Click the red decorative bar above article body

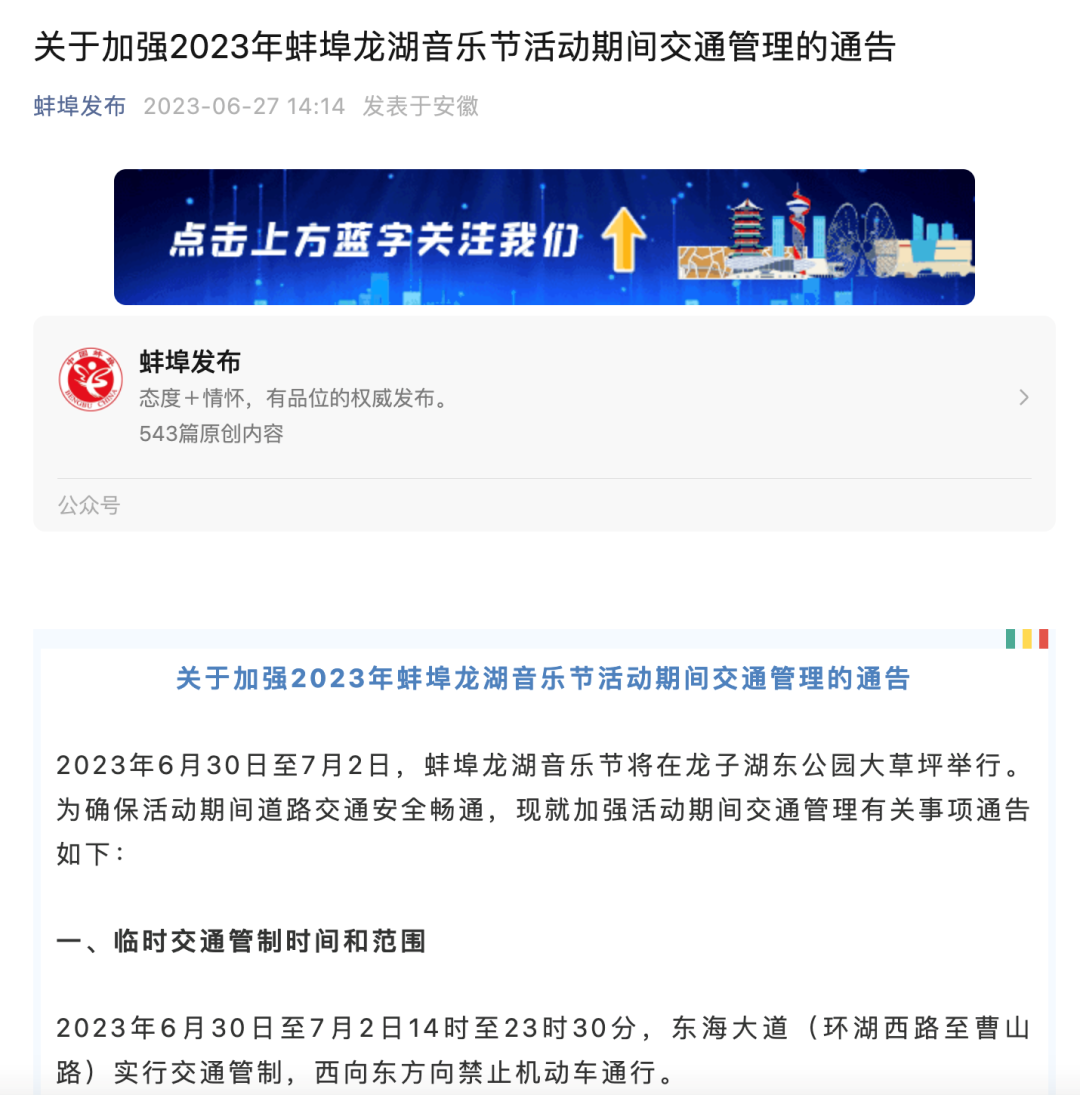[x=1044, y=638]
